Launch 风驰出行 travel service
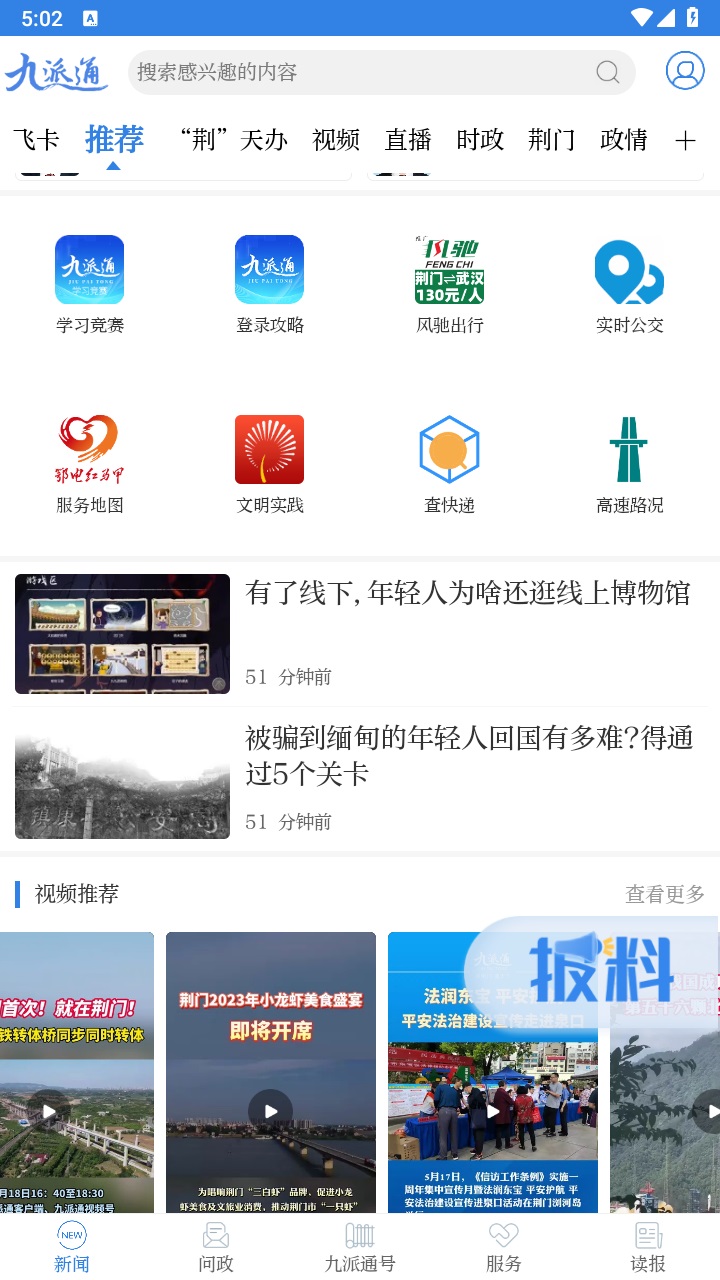This screenshot has height=1280, width=720. [x=449, y=270]
